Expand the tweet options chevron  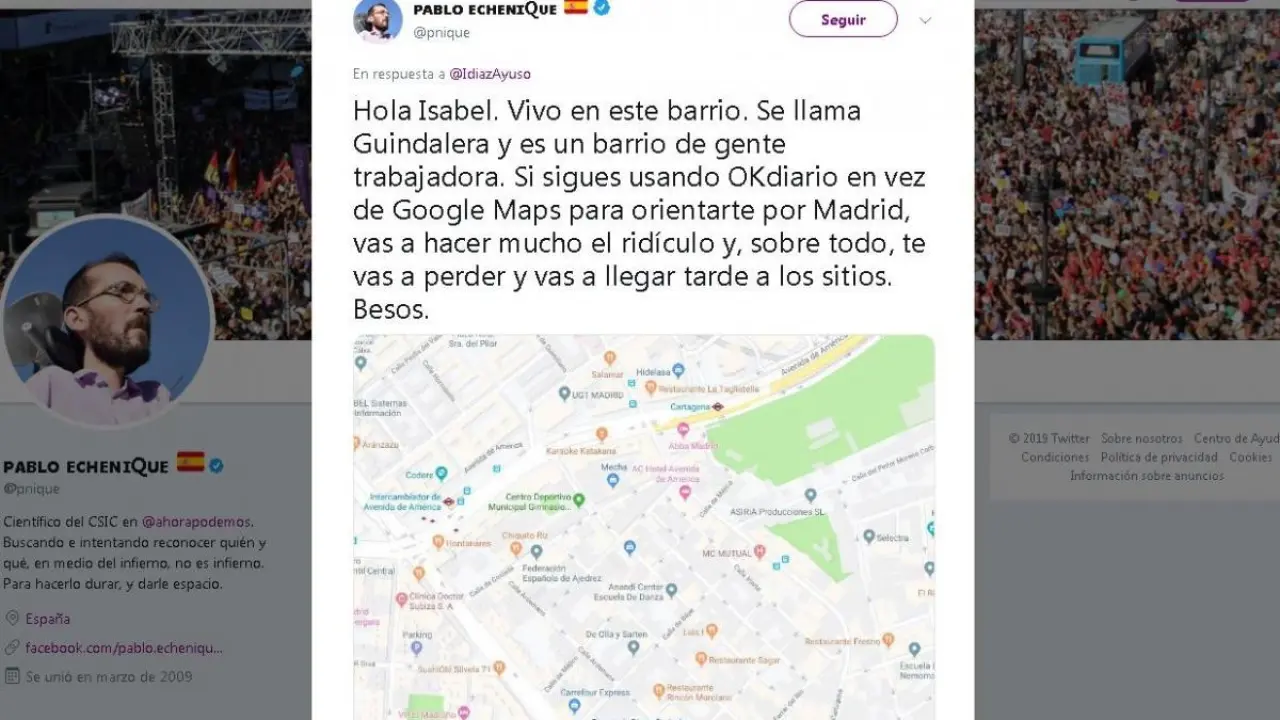[925, 20]
